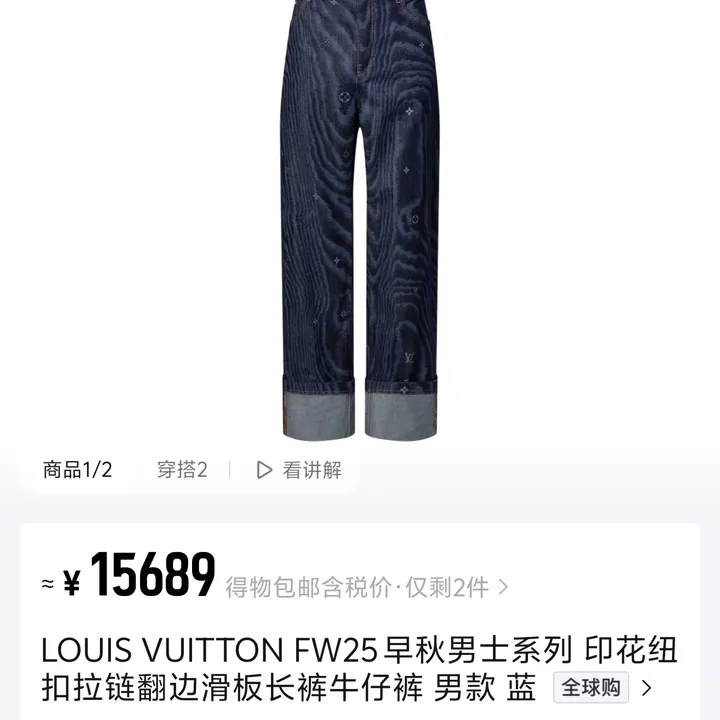
Task: Open the 全球购 info tag
Action: tap(591, 688)
